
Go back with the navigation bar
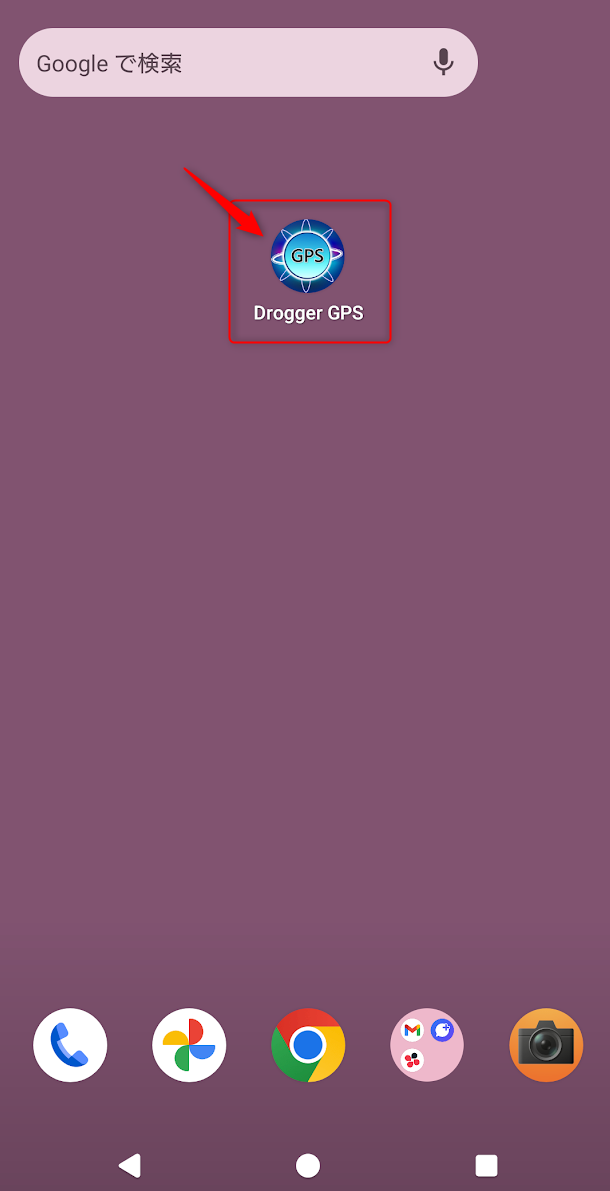129,1165
